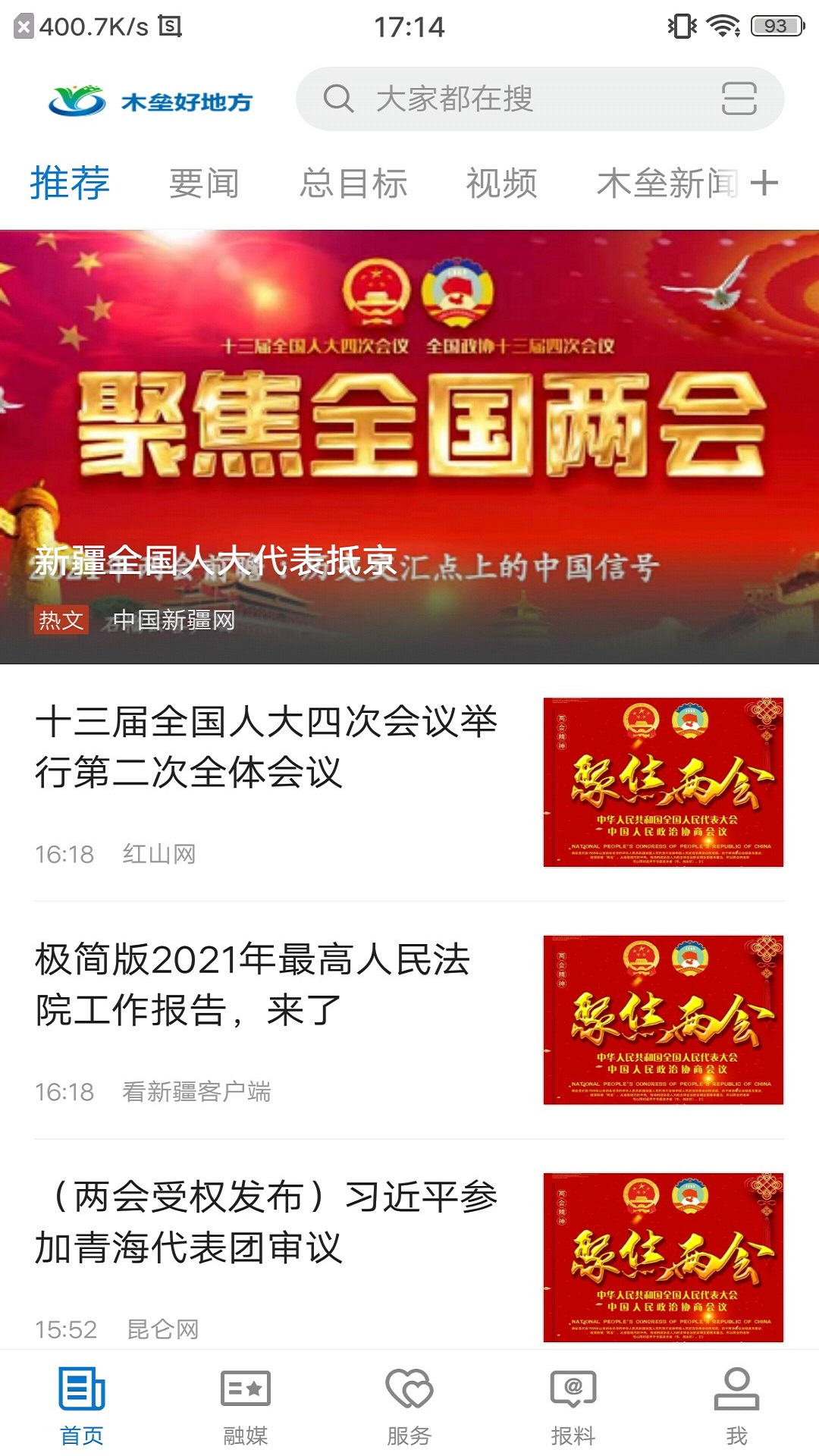Open the 服务 tab
The image size is (819, 1456).
click(x=409, y=1407)
